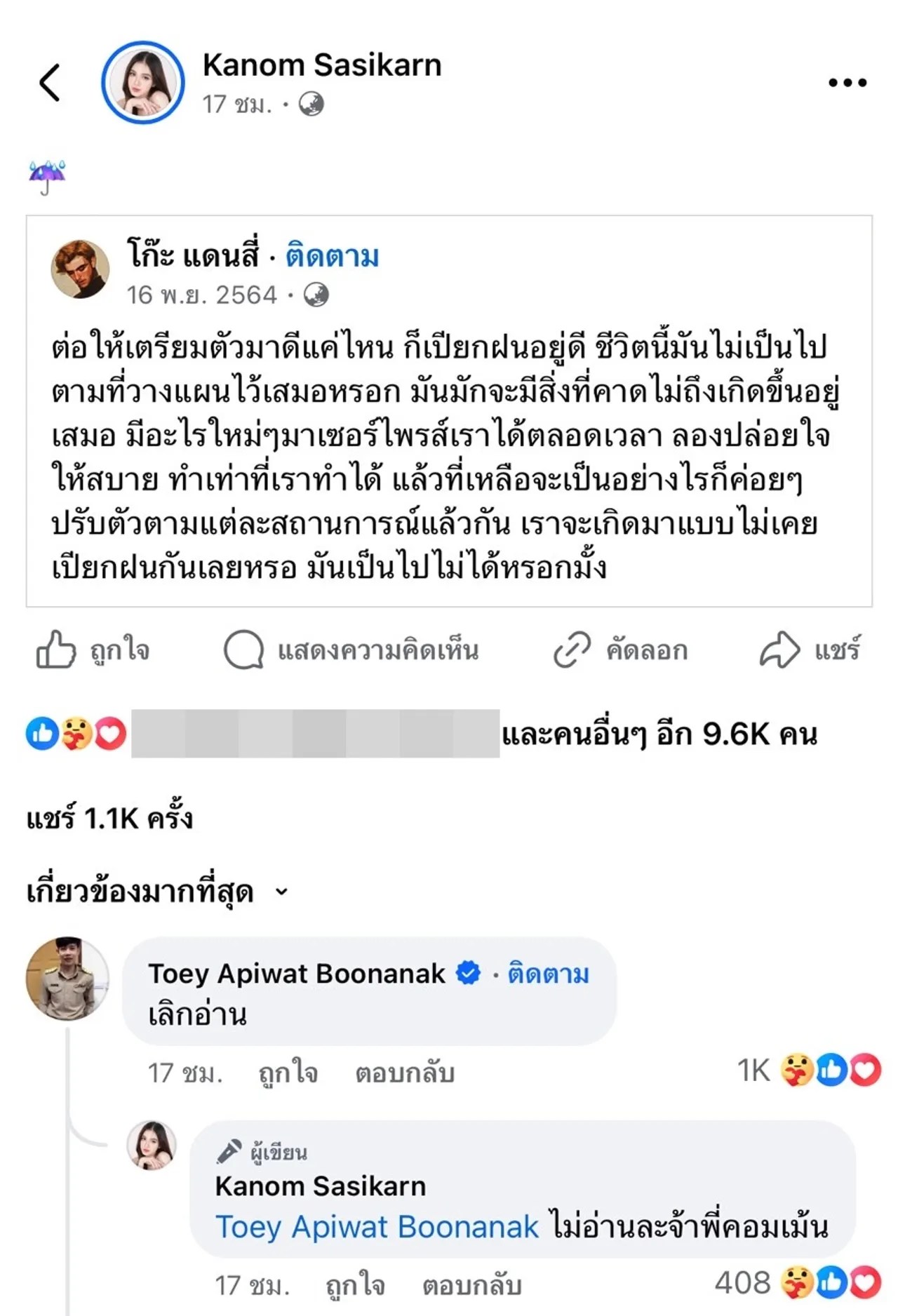Open Toey Apiwat Boonanak's profile photo
The height and width of the screenshot is (1316, 898).
click(x=67, y=978)
